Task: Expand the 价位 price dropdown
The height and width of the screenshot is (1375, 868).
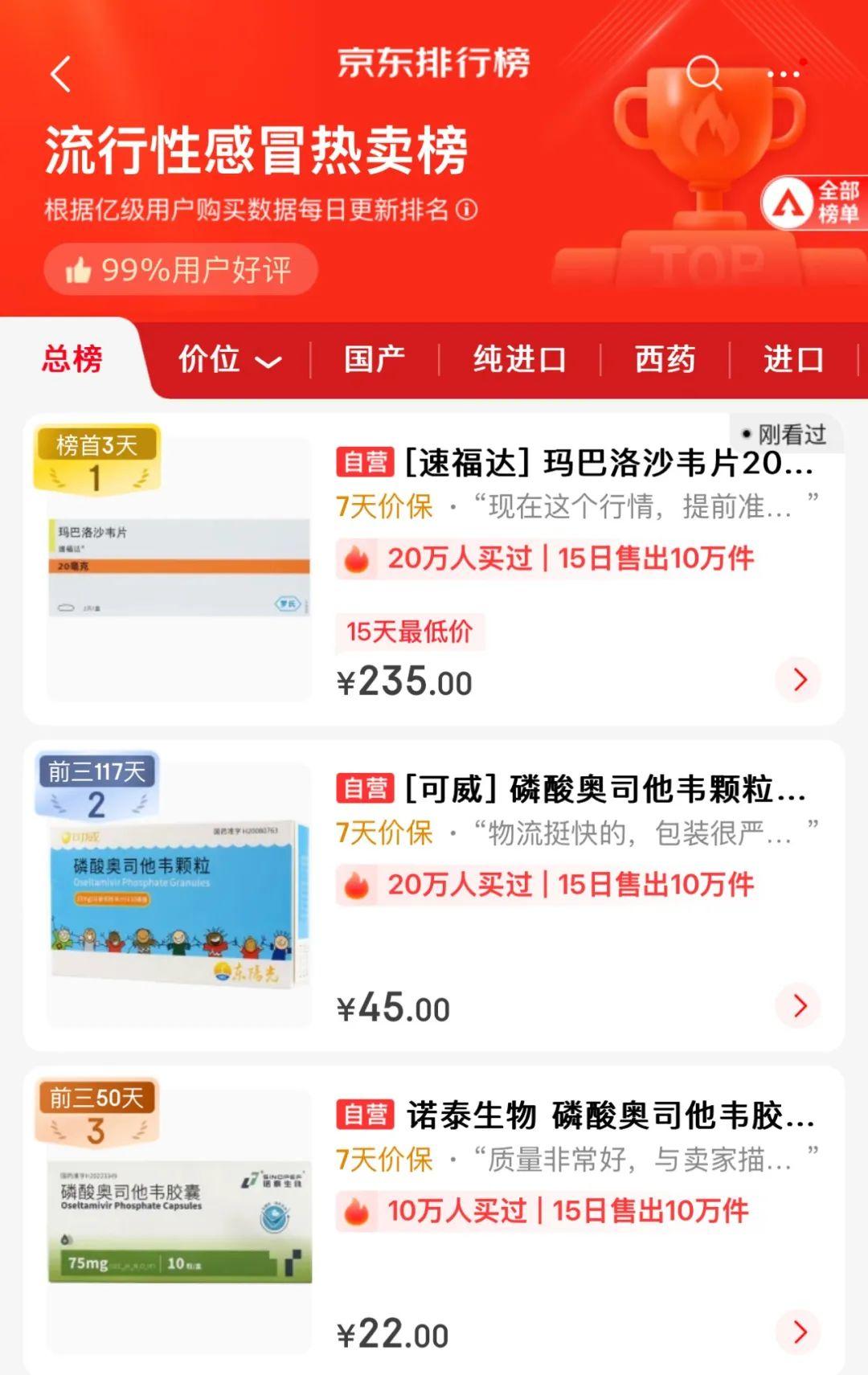Action: click(x=229, y=359)
